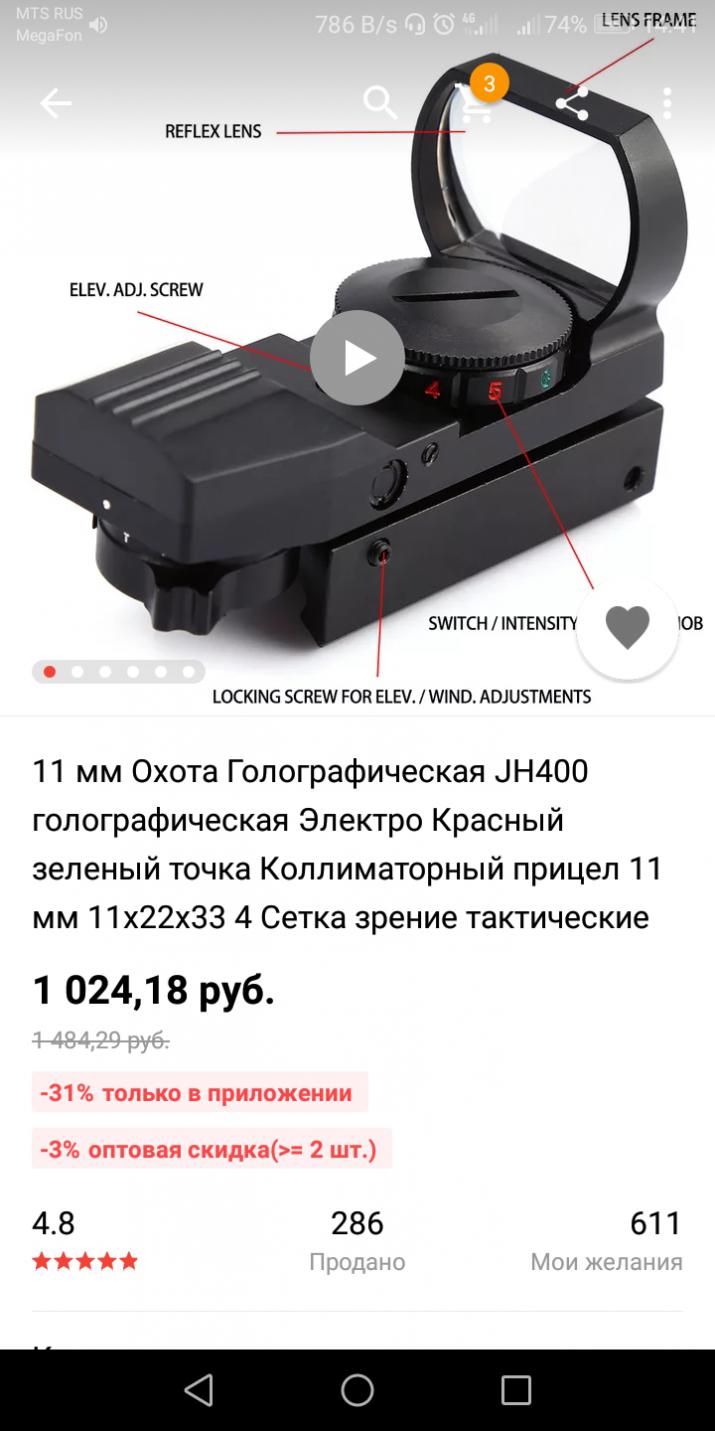The image size is (715, 1431).
Task: Open the overflow menu
Action: coord(666,103)
